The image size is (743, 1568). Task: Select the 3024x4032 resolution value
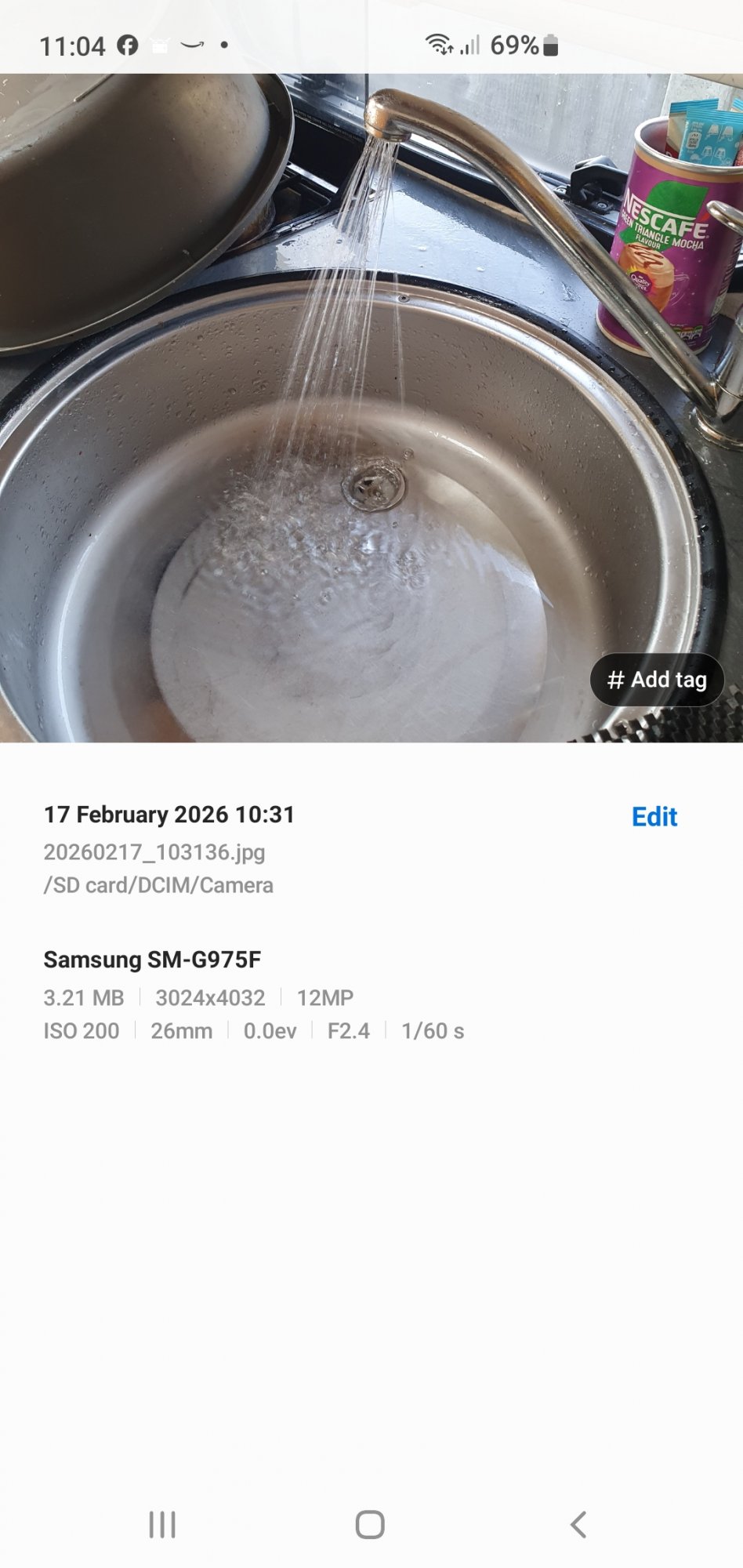tap(208, 997)
